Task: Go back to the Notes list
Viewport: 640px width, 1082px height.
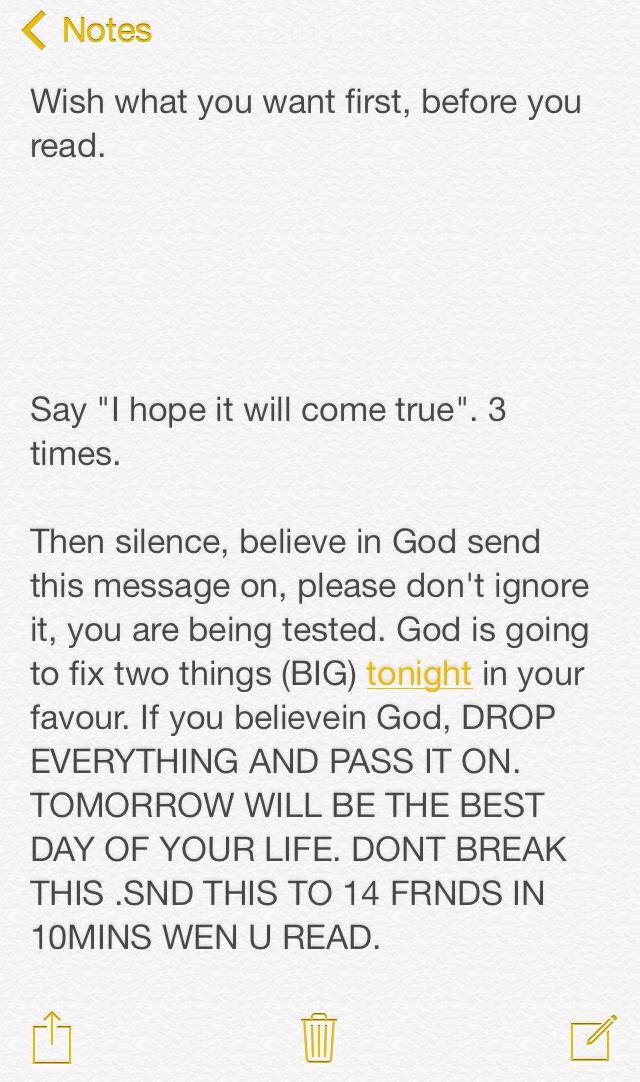Action: [x=86, y=30]
